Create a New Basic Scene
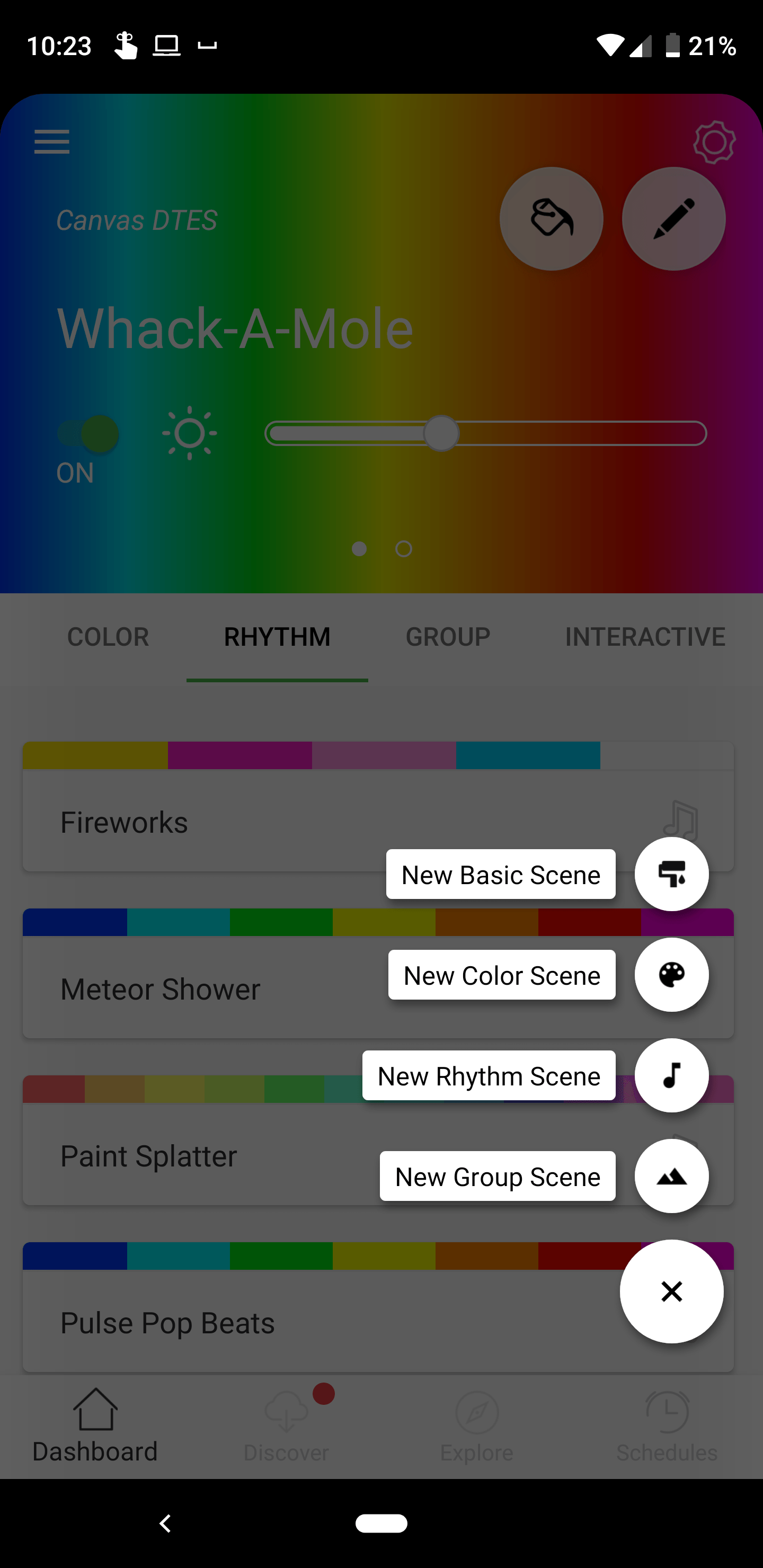The height and width of the screenshot is (1568, 763). point(671,874)
